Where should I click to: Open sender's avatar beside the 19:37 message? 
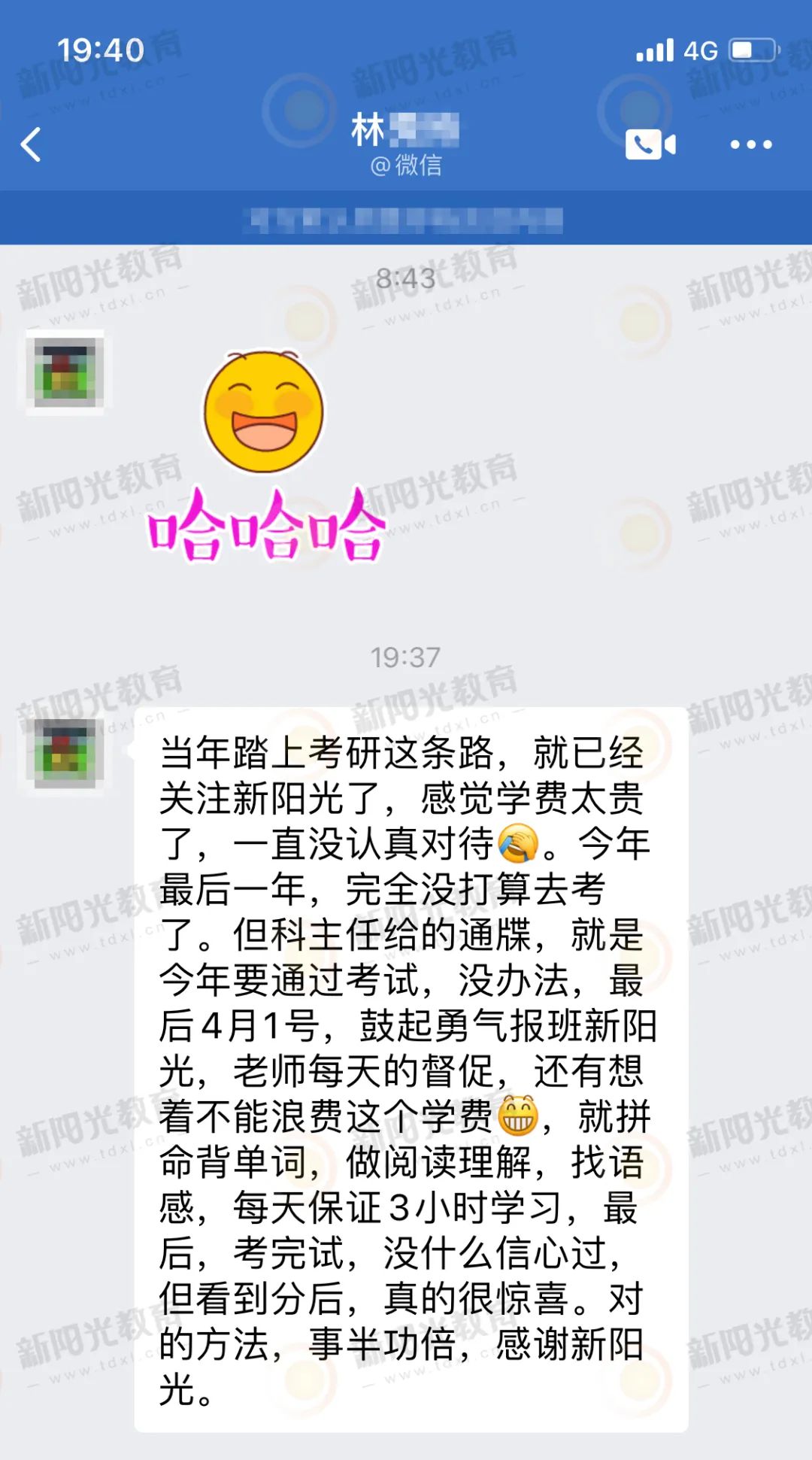pyautogui.click(x=65, y=753)
